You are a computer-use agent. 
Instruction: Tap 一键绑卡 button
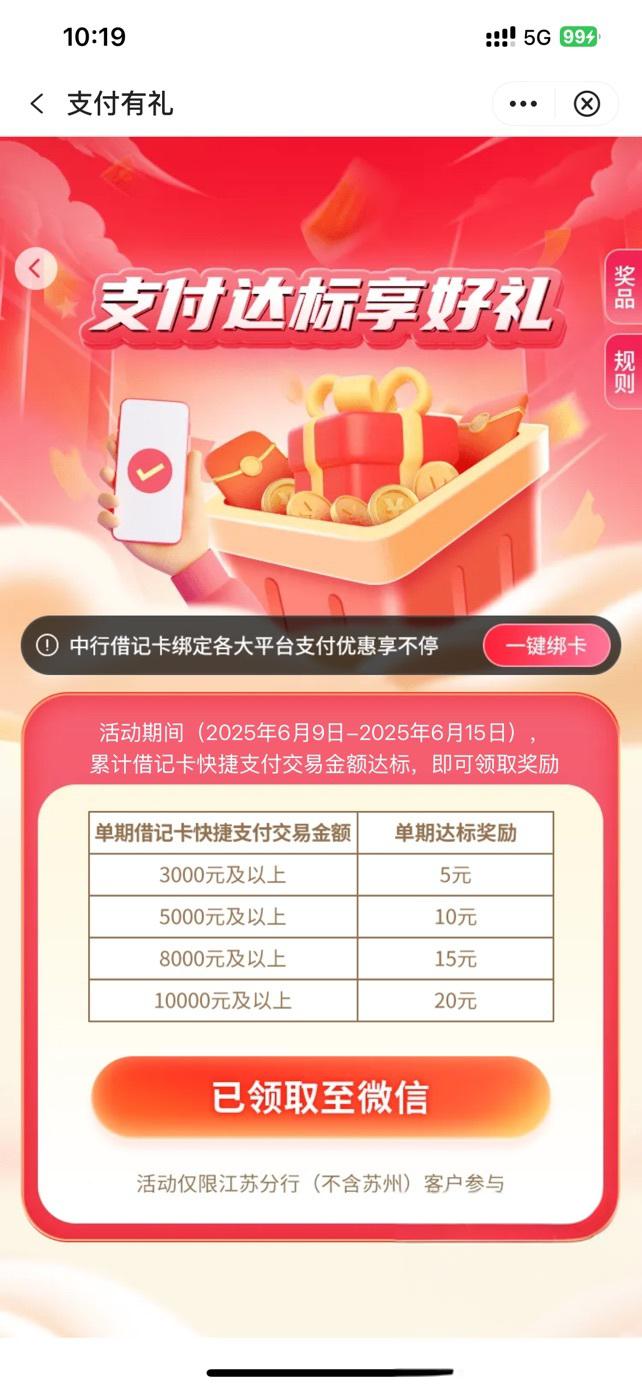click(546, 645)
